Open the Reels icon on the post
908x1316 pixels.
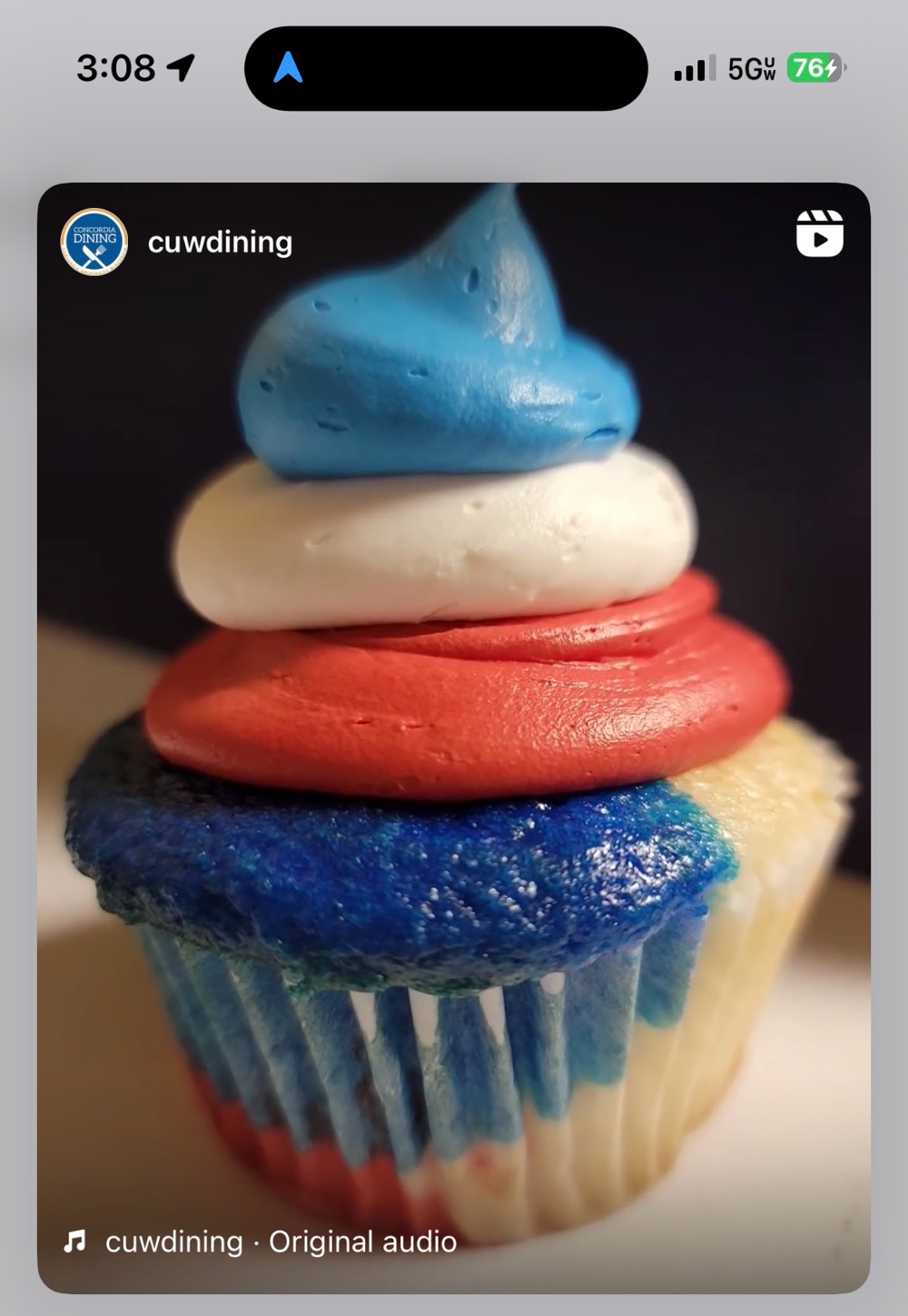tap(819, 234)
